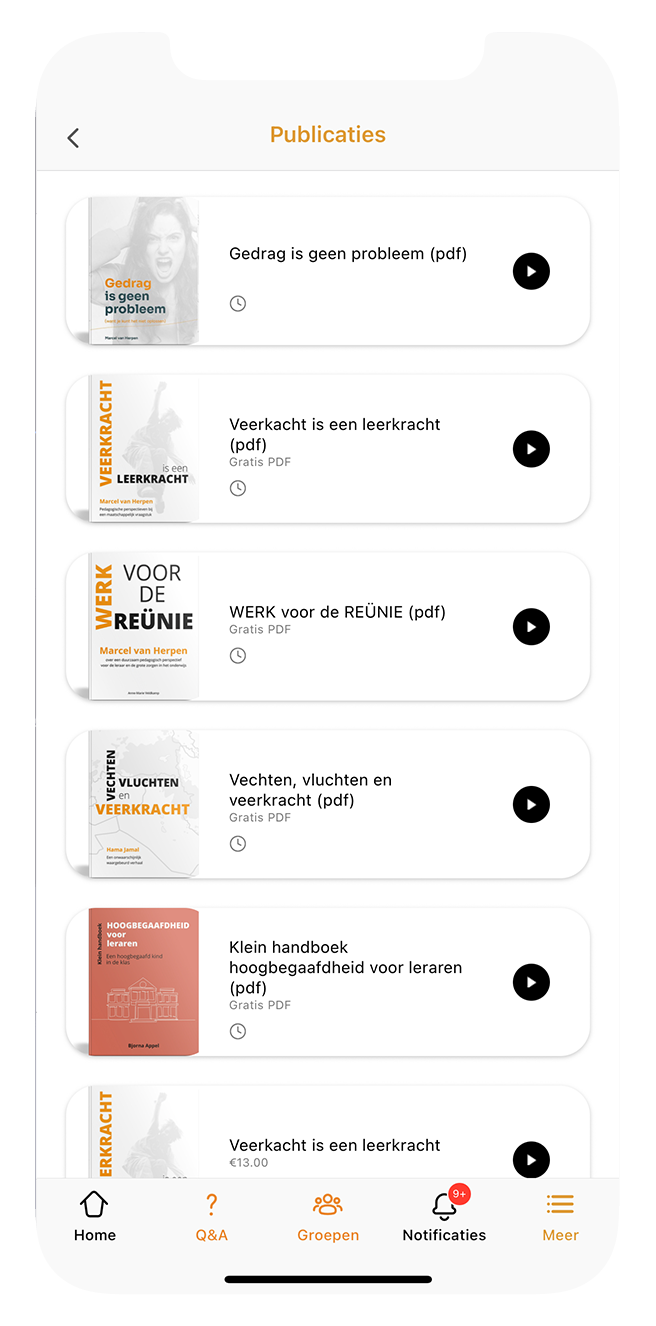Image resolution: width=656 pixels, height=1326 pixels.
Task: Open the Vechten, vluchten en veerkracht cover
Action: 143,804
